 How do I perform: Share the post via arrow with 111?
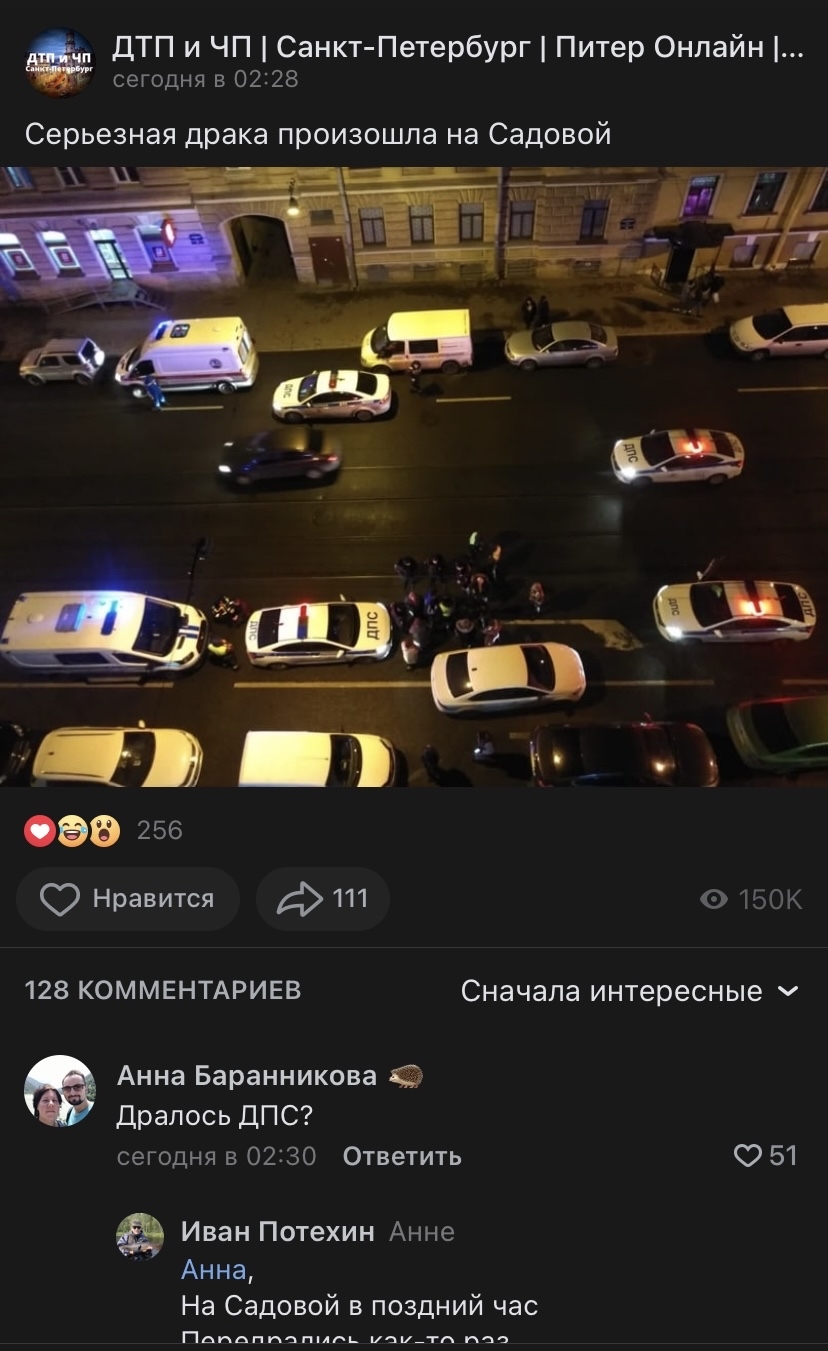[x=322, y=899]
